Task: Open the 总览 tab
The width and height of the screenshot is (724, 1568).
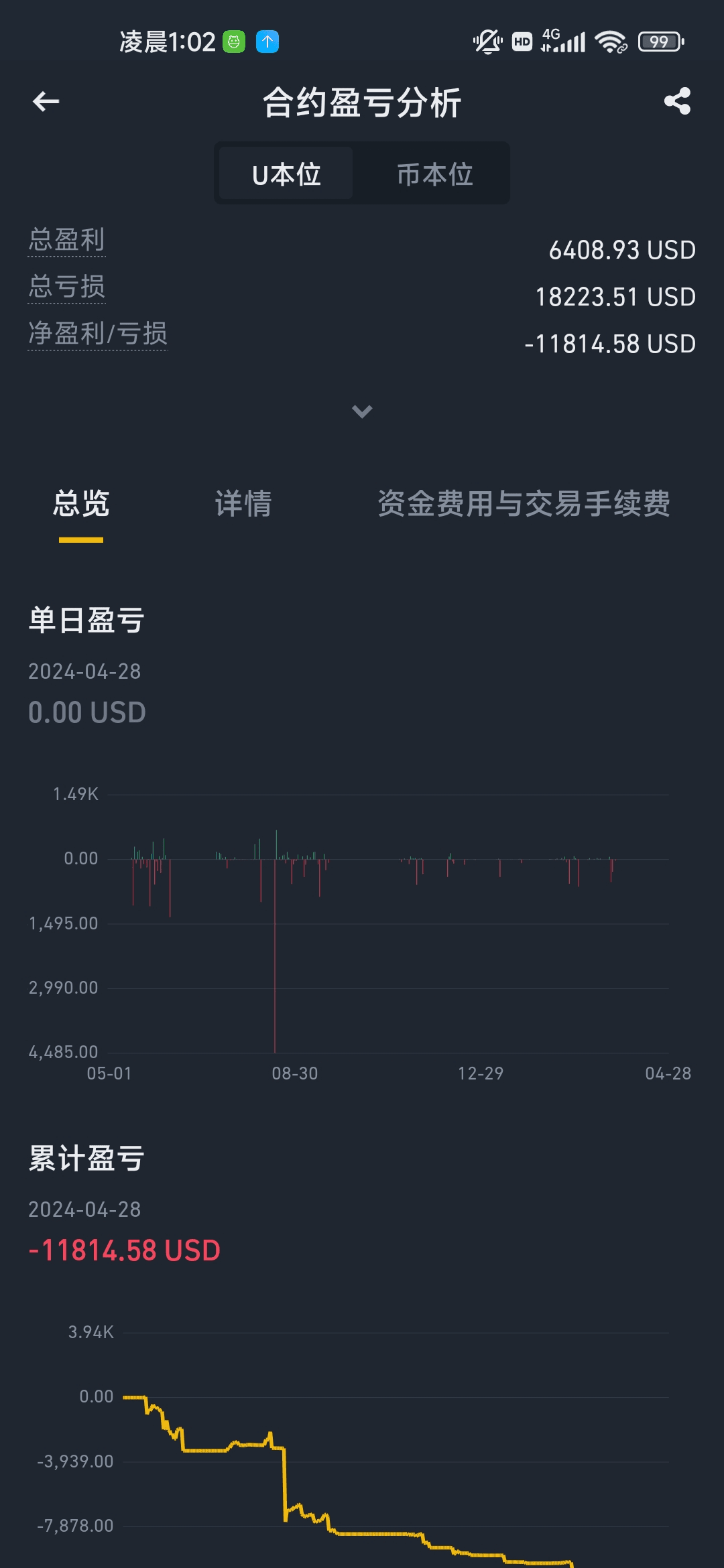Action: [x=81, y=504]
